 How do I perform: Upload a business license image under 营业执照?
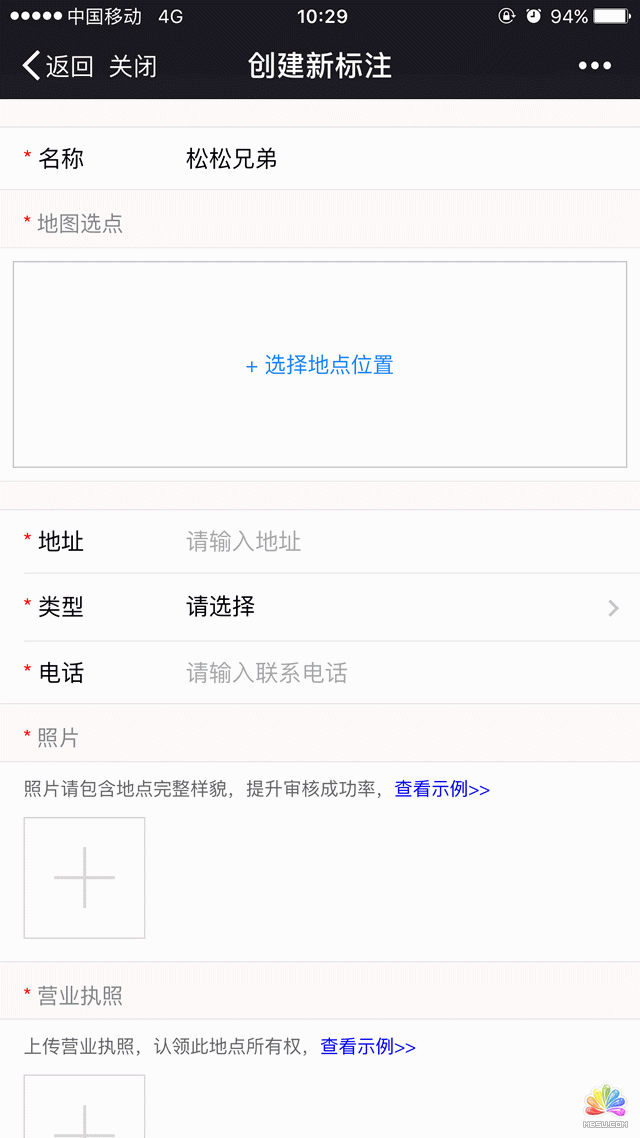[x=85, y=1110]
